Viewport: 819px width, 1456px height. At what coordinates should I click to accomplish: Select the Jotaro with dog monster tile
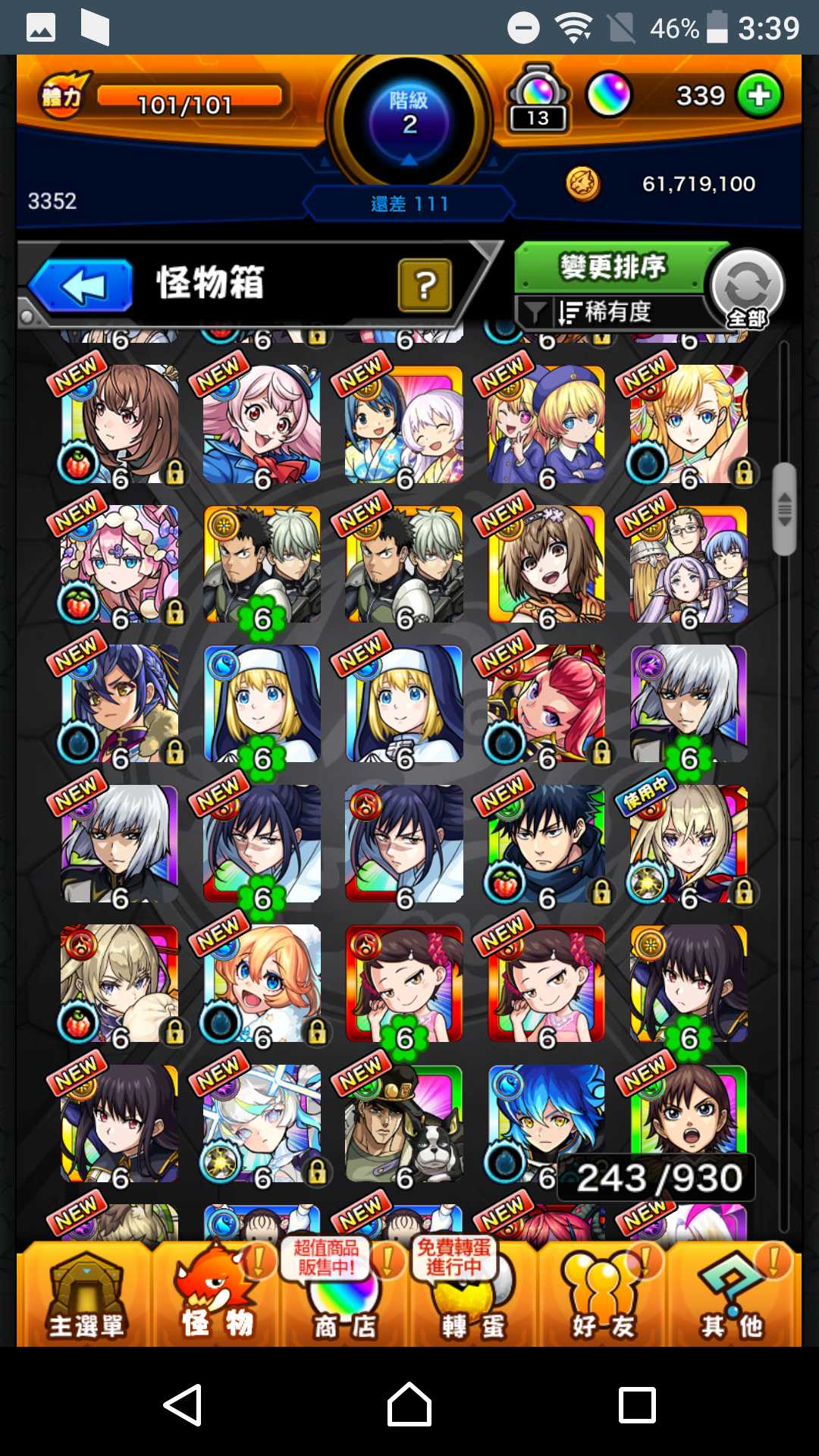(x=403, y=1124)
